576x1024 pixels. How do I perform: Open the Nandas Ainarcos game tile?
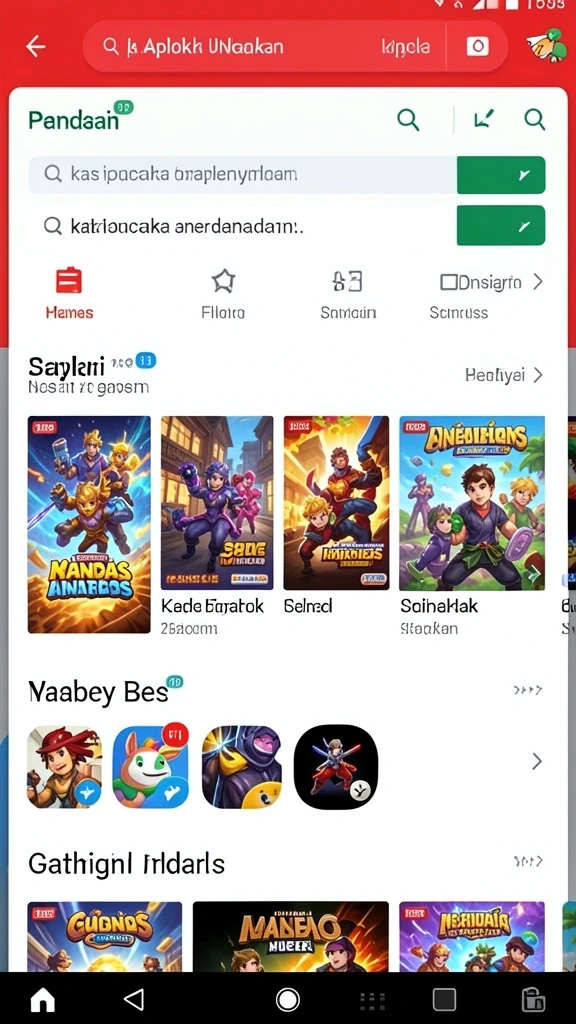89,524
